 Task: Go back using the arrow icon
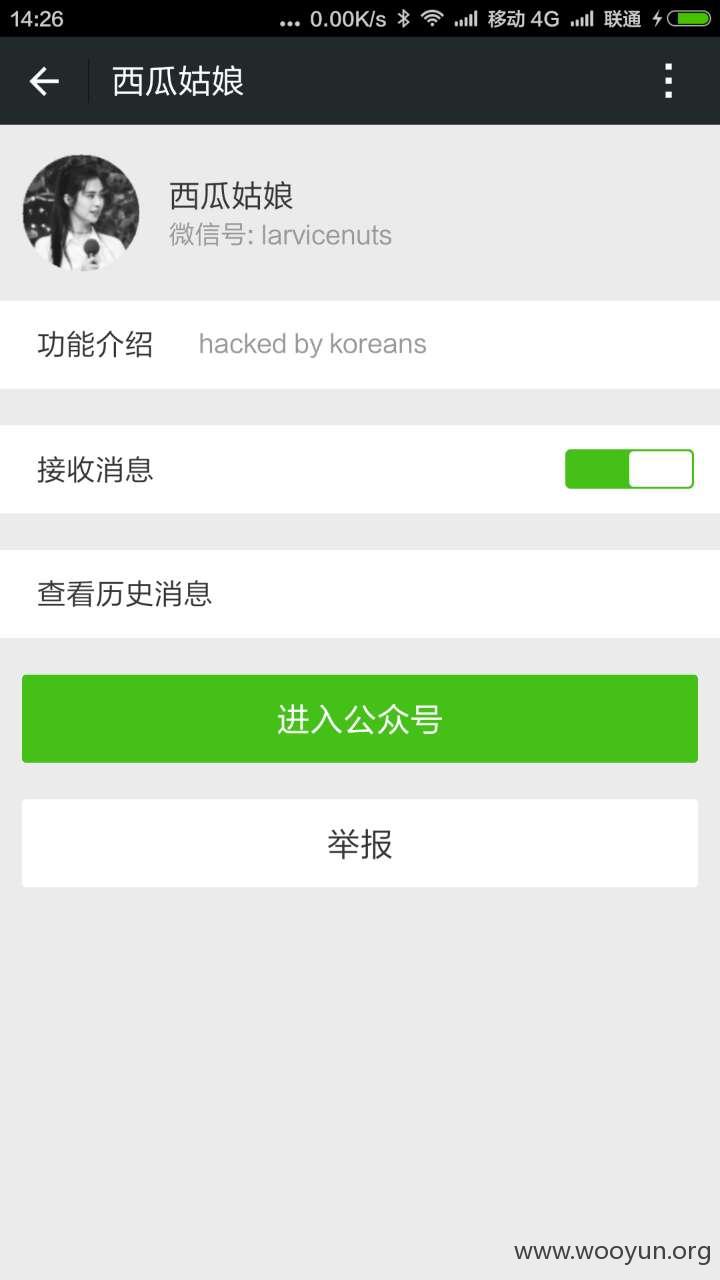(44, 81)
